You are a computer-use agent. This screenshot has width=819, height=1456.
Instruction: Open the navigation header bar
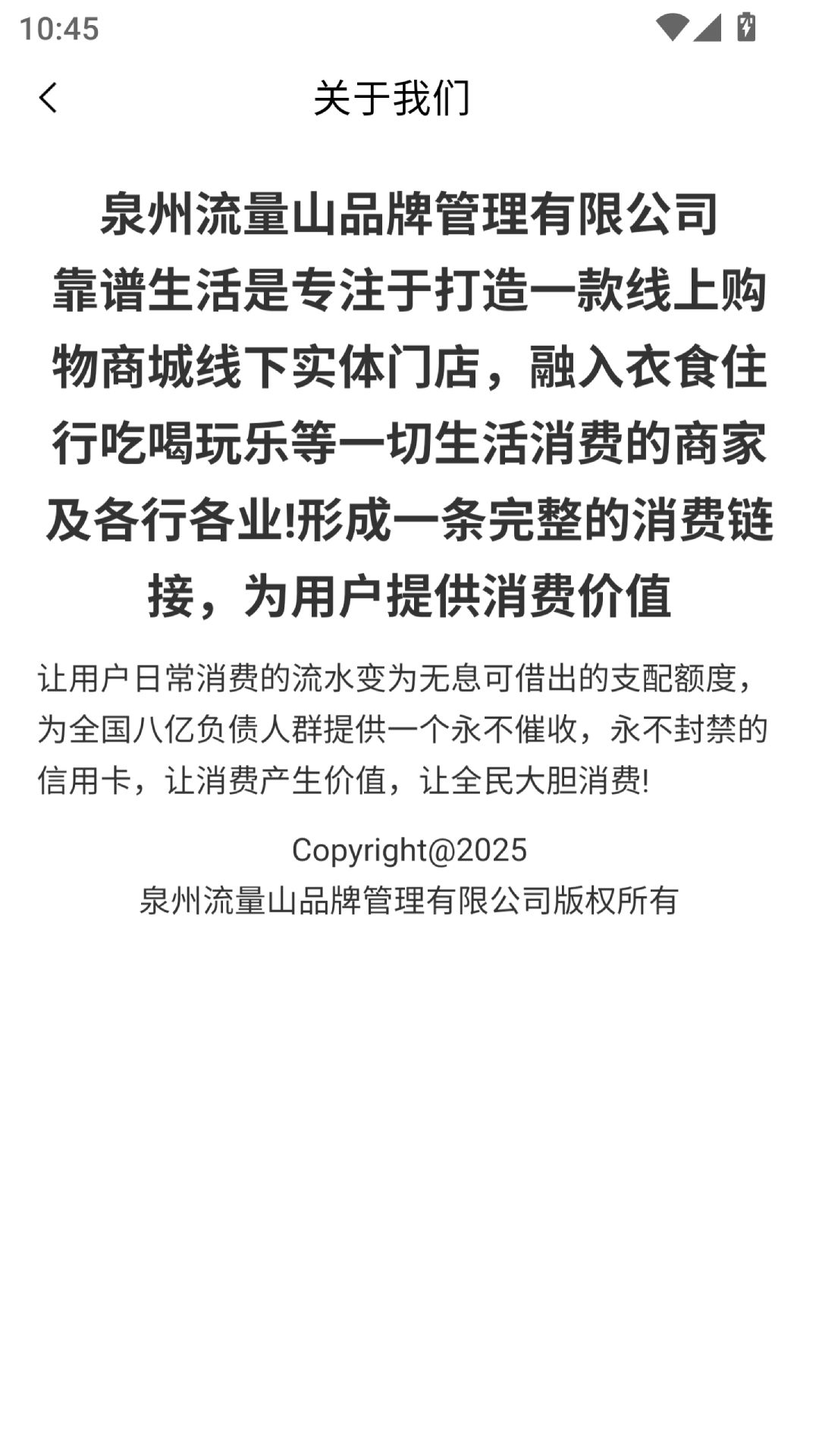(x=409, y=99)
